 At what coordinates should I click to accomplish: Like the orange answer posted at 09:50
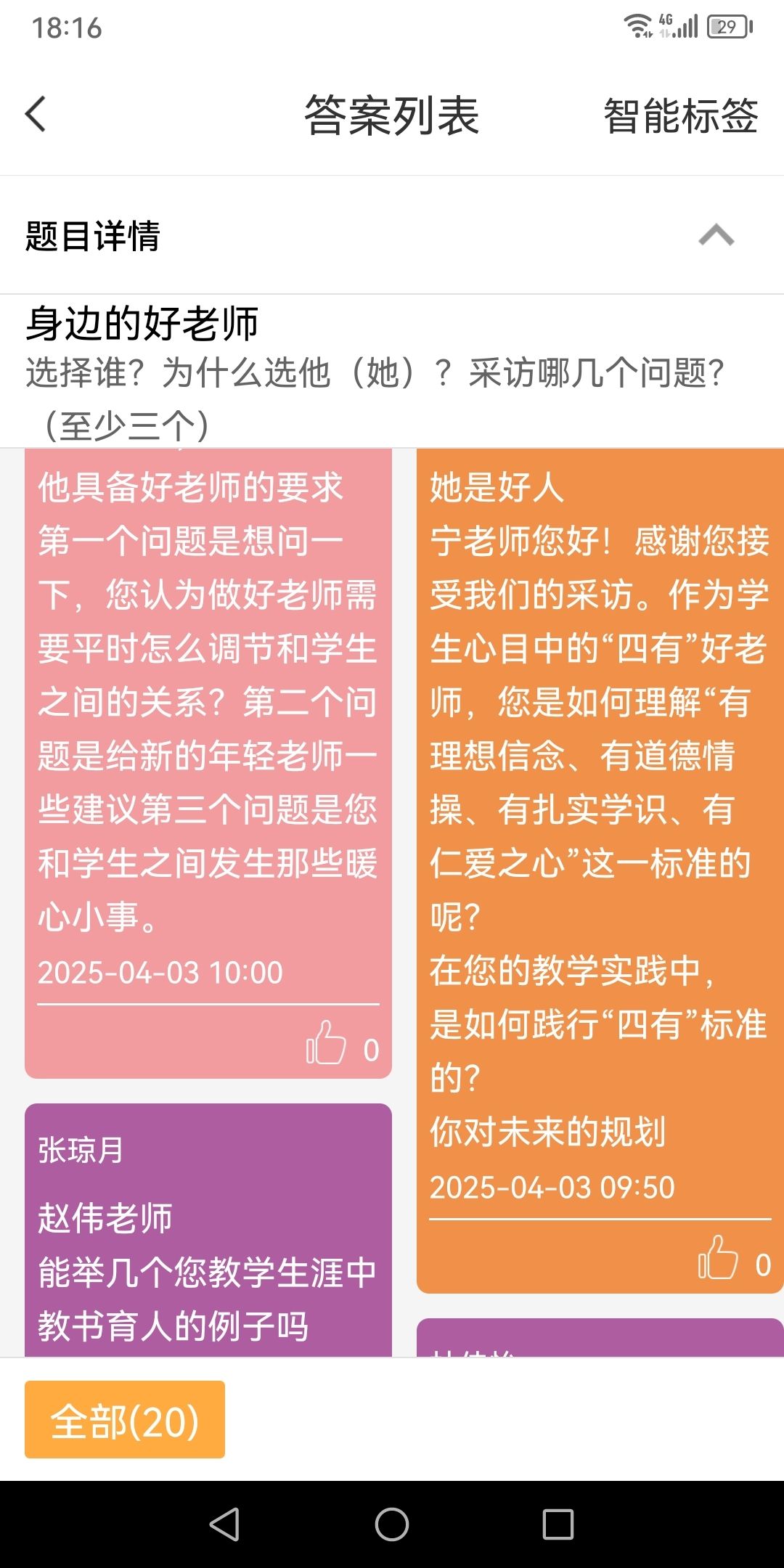(718, 1258)
